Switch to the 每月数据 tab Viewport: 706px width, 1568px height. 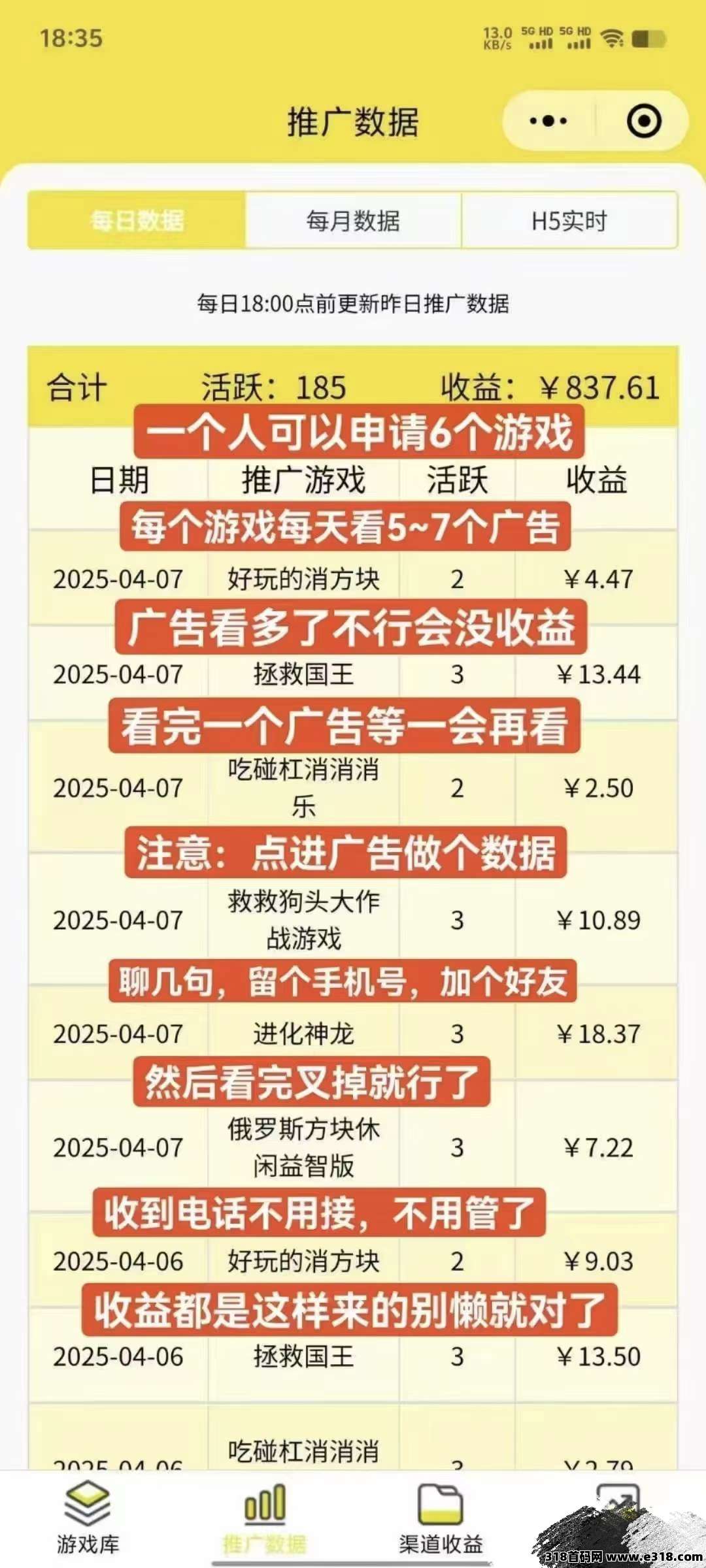click(353, 221)
